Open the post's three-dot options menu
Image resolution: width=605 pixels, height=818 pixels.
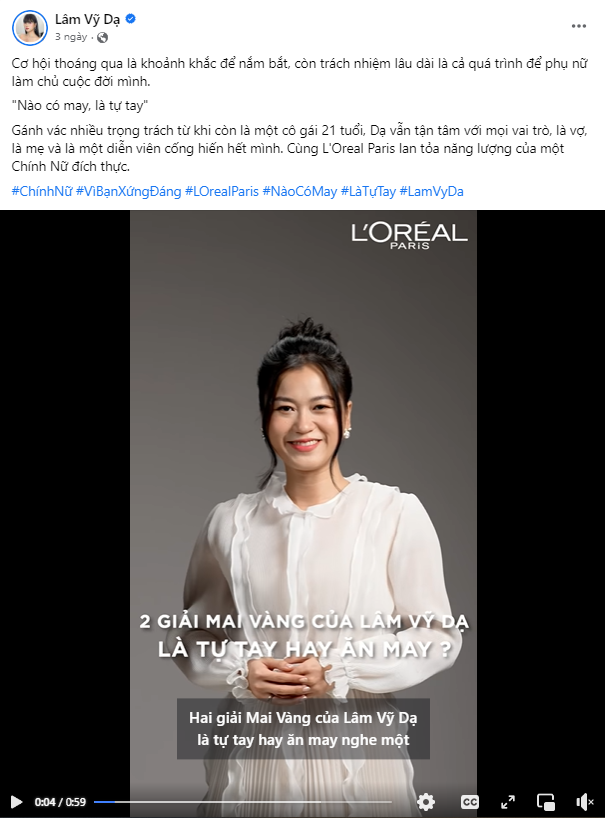pyautogui.click(x=579, y=26)
